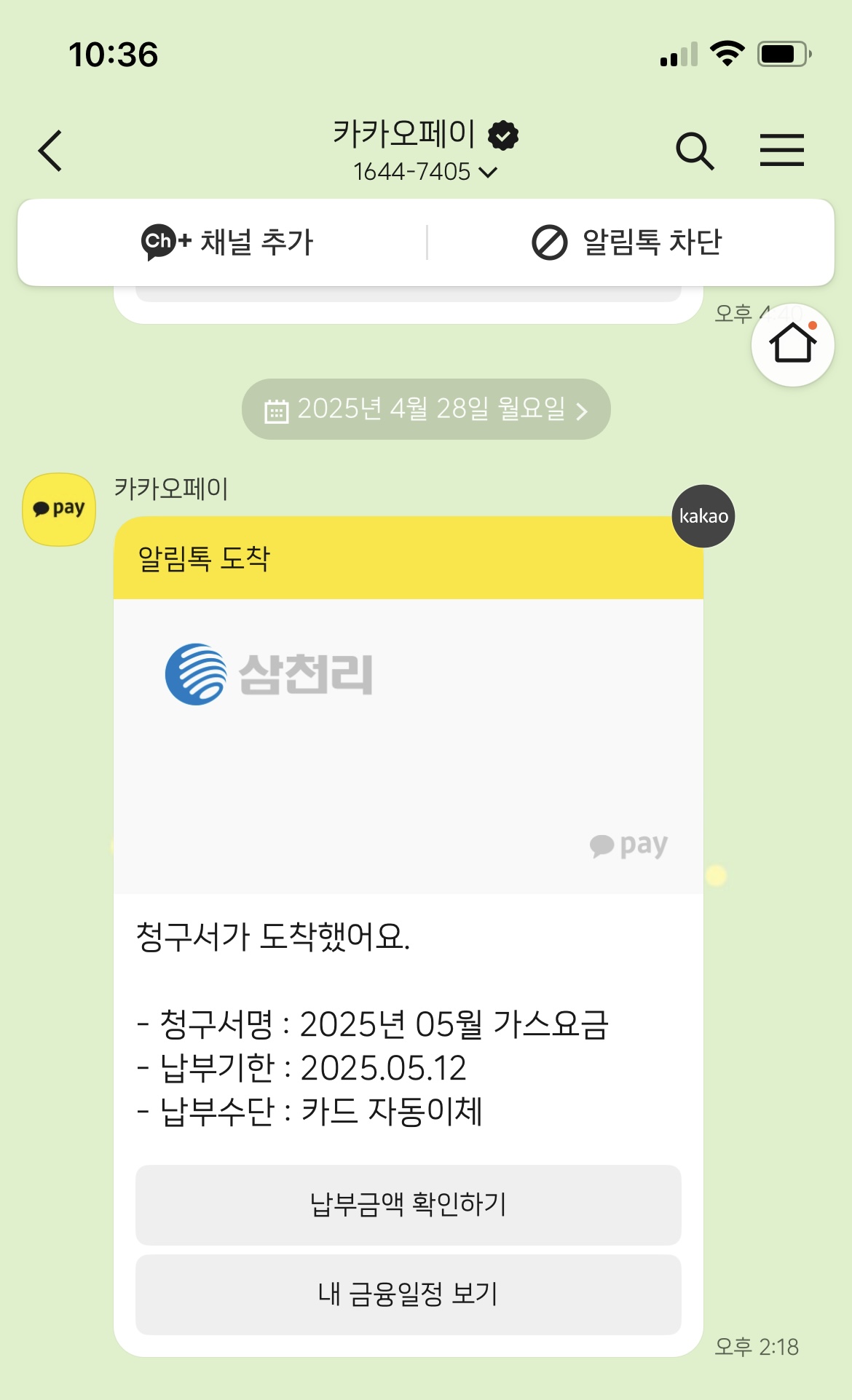Screen dimensions: 852x1400
Task: Search this KakaoPay chat
Action: pos(694,151)
